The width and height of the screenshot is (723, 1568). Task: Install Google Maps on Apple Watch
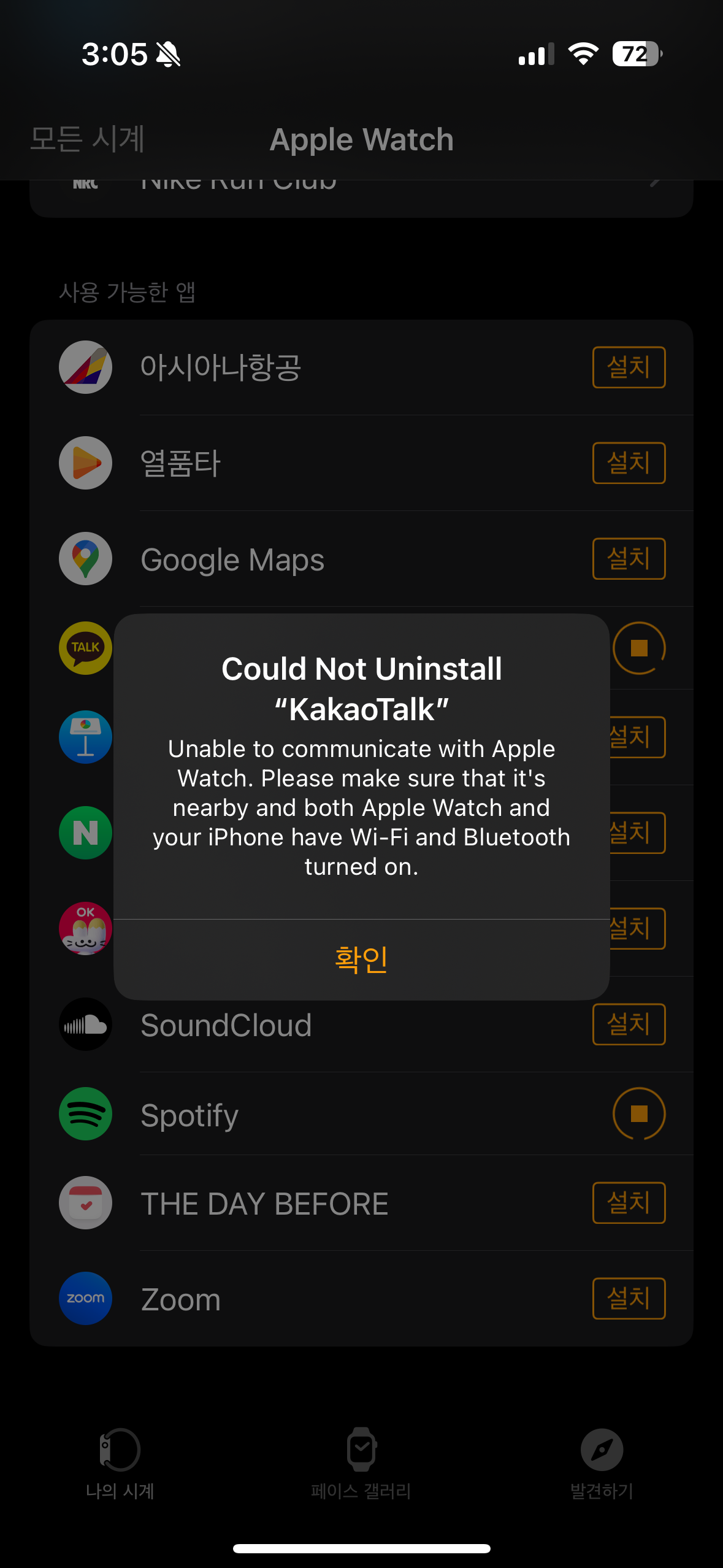629,558
